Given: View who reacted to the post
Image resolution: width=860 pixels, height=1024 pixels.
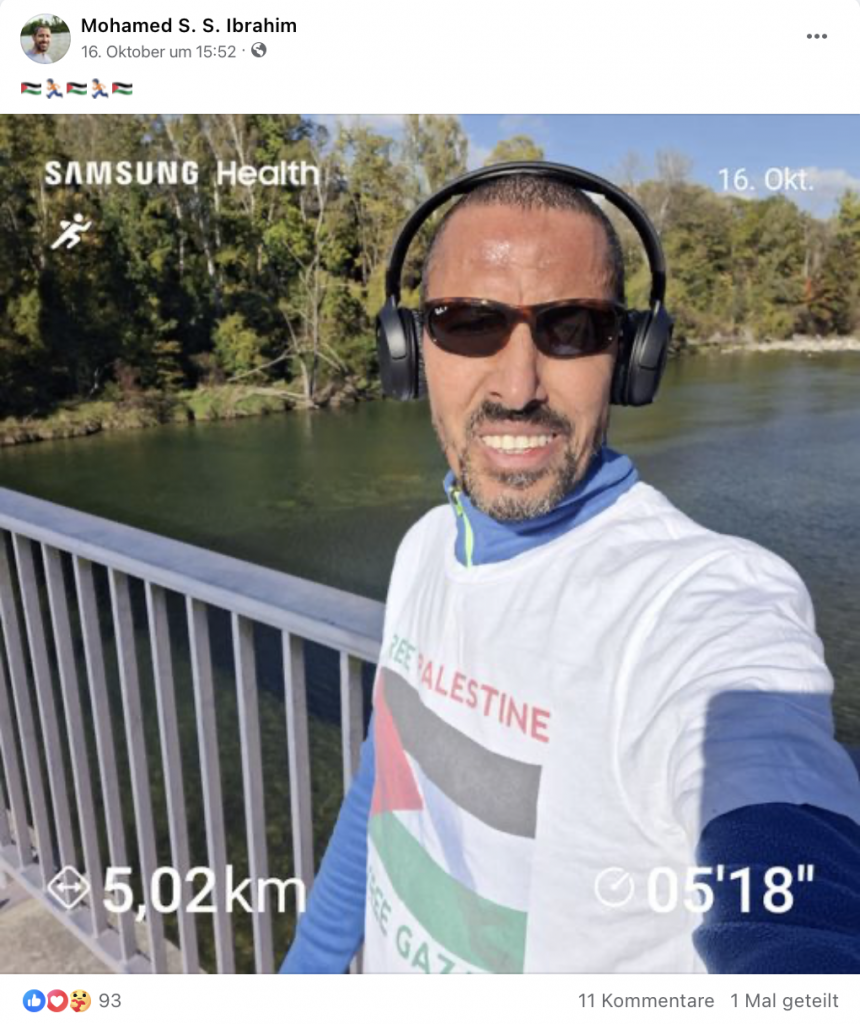Looking at the screenshot, I should tap(70, 1000).
